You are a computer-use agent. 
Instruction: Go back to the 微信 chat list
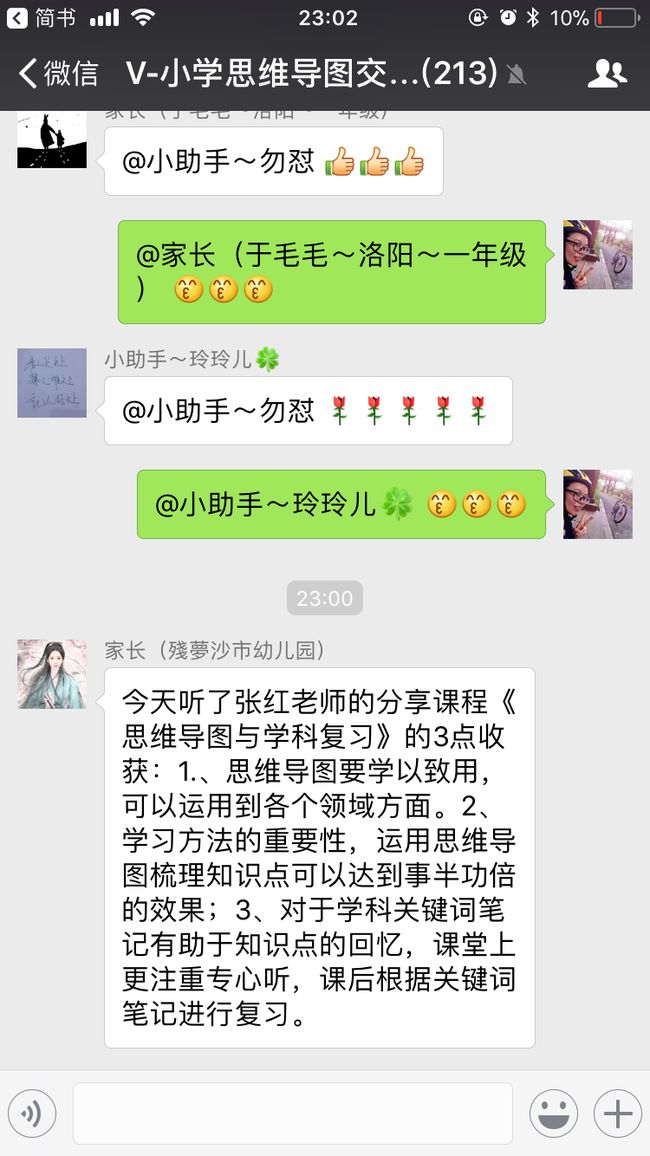click(58, 74)
